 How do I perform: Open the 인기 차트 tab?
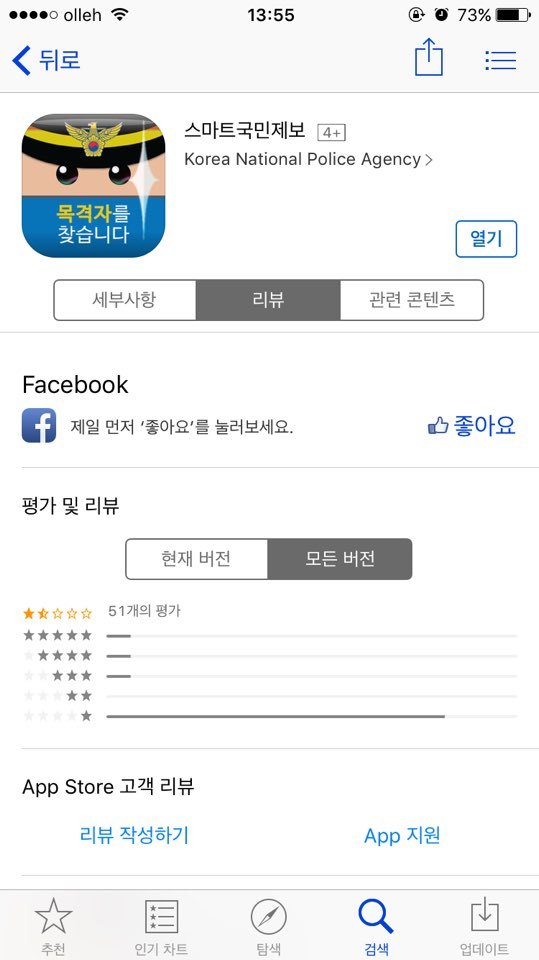point(161,926)
